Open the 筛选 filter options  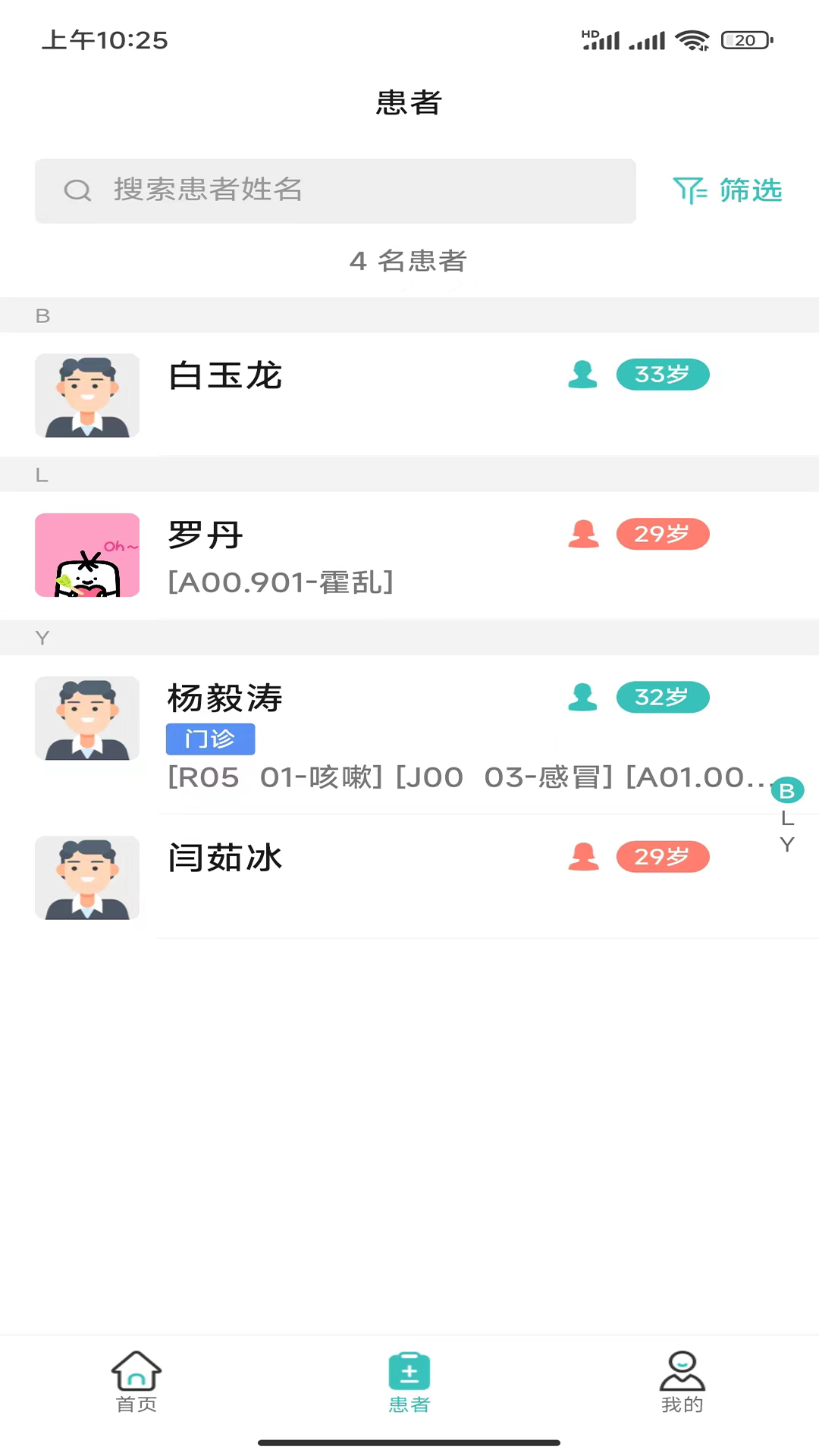(728, 190)
